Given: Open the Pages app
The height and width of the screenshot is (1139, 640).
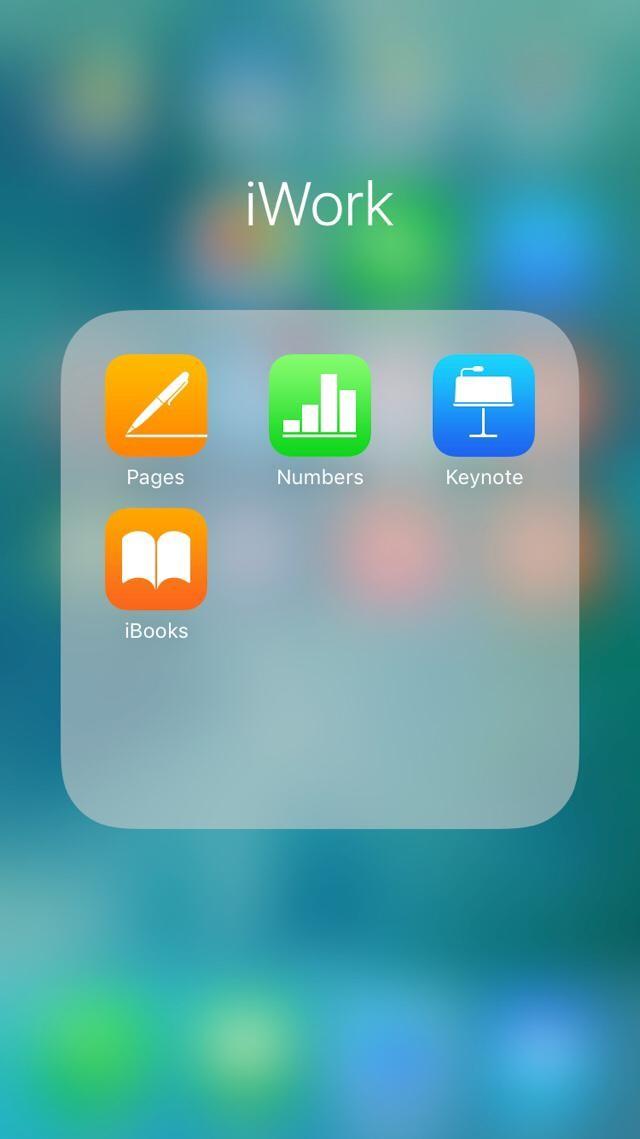Looking at the screenshot, I should click(156, 405).
